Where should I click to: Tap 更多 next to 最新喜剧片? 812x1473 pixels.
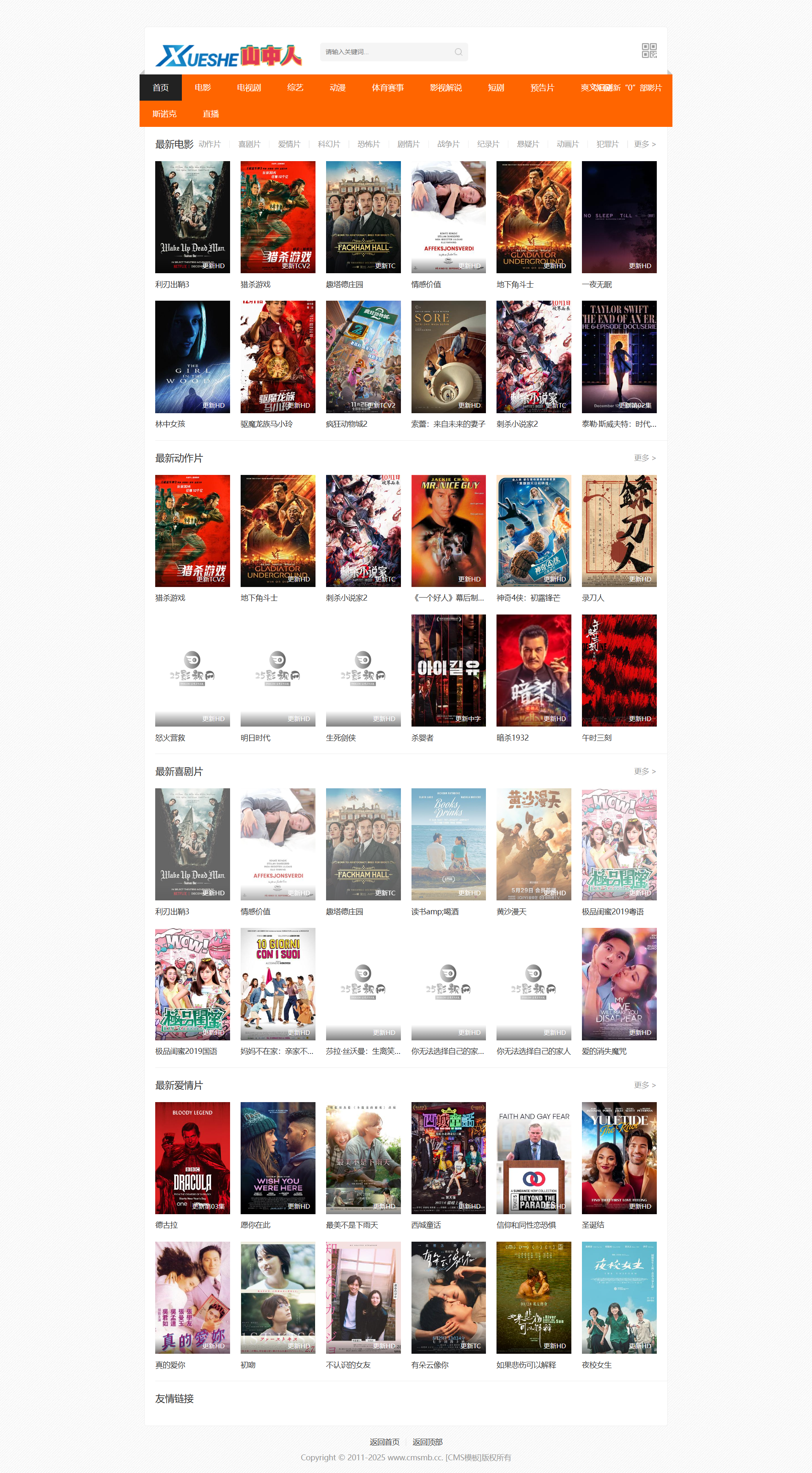click(645, 771)
